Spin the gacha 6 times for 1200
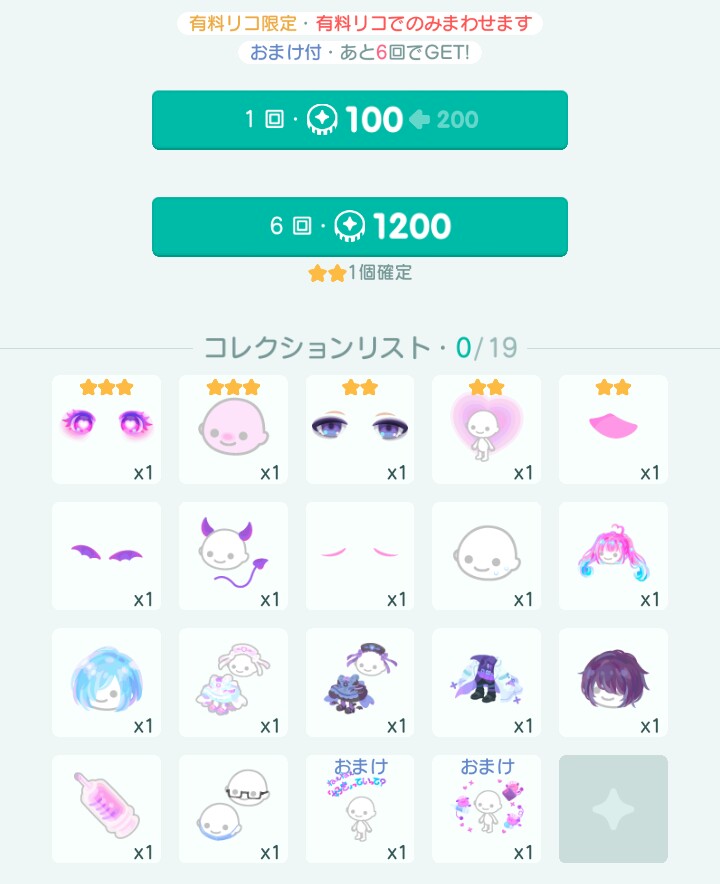 point(360,226)
